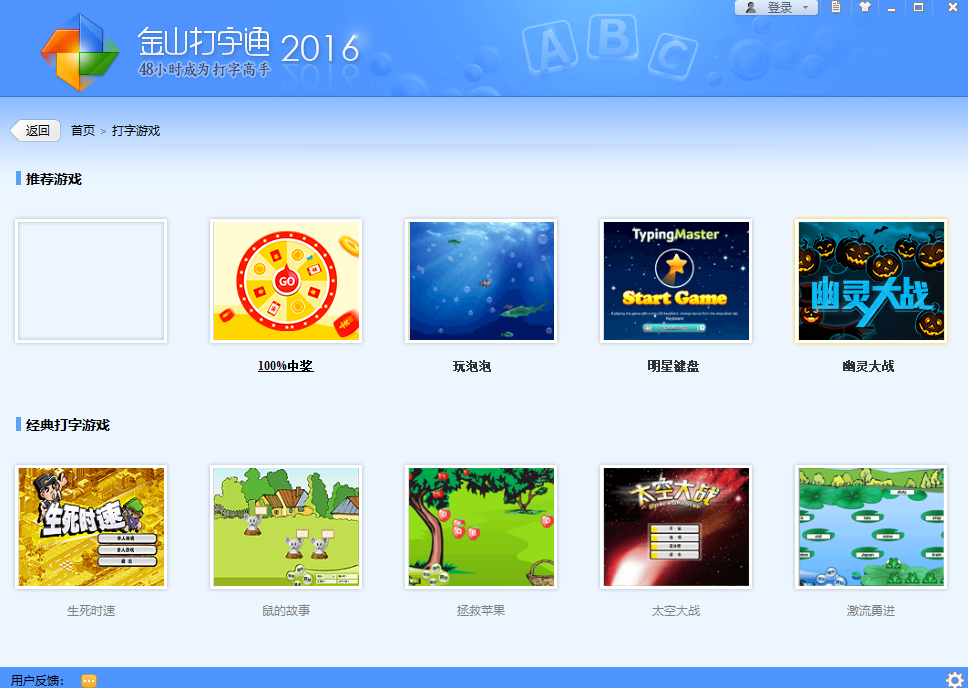
Task: Open the empty first recommended game tile
Action: (91, 281)
